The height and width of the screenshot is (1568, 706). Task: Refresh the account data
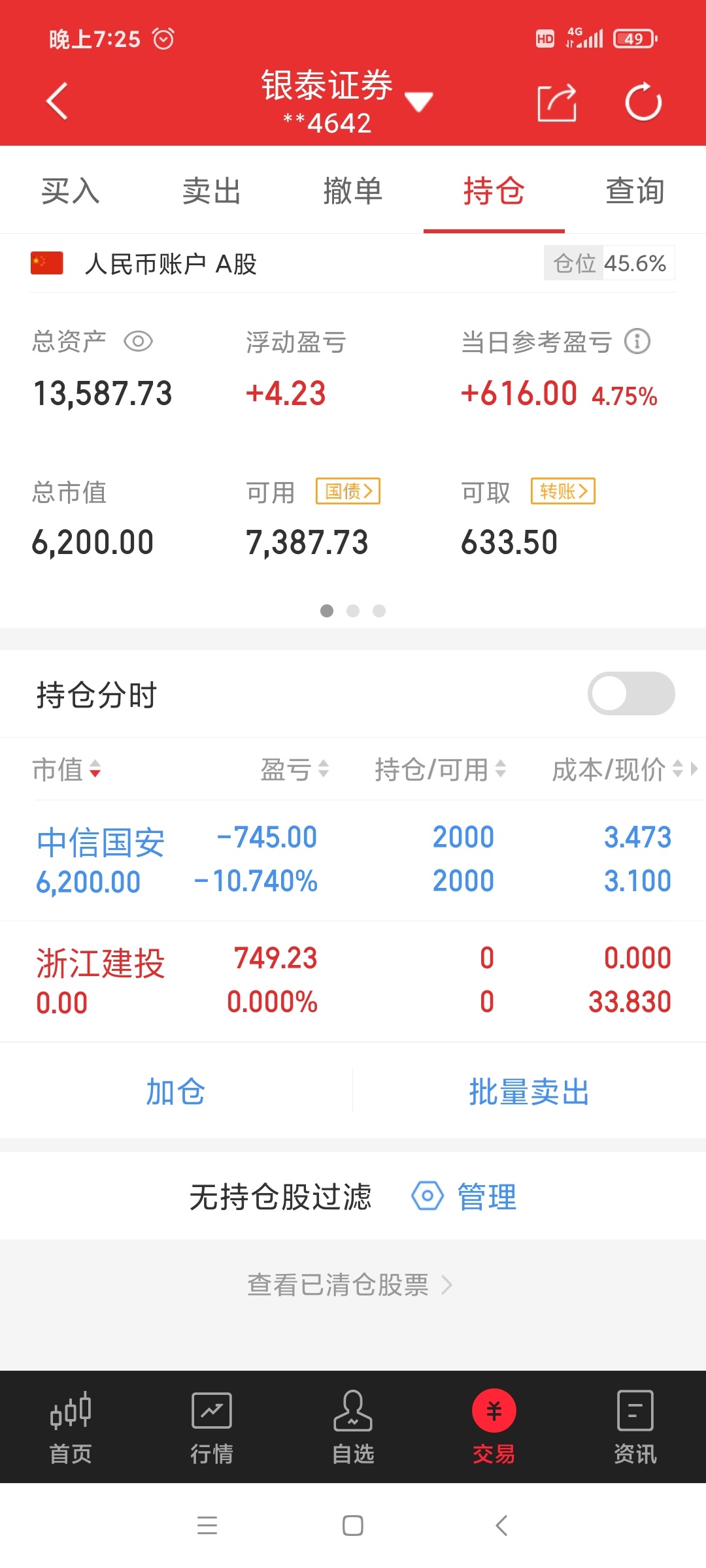pyautogui.click(x=643, y=101)
